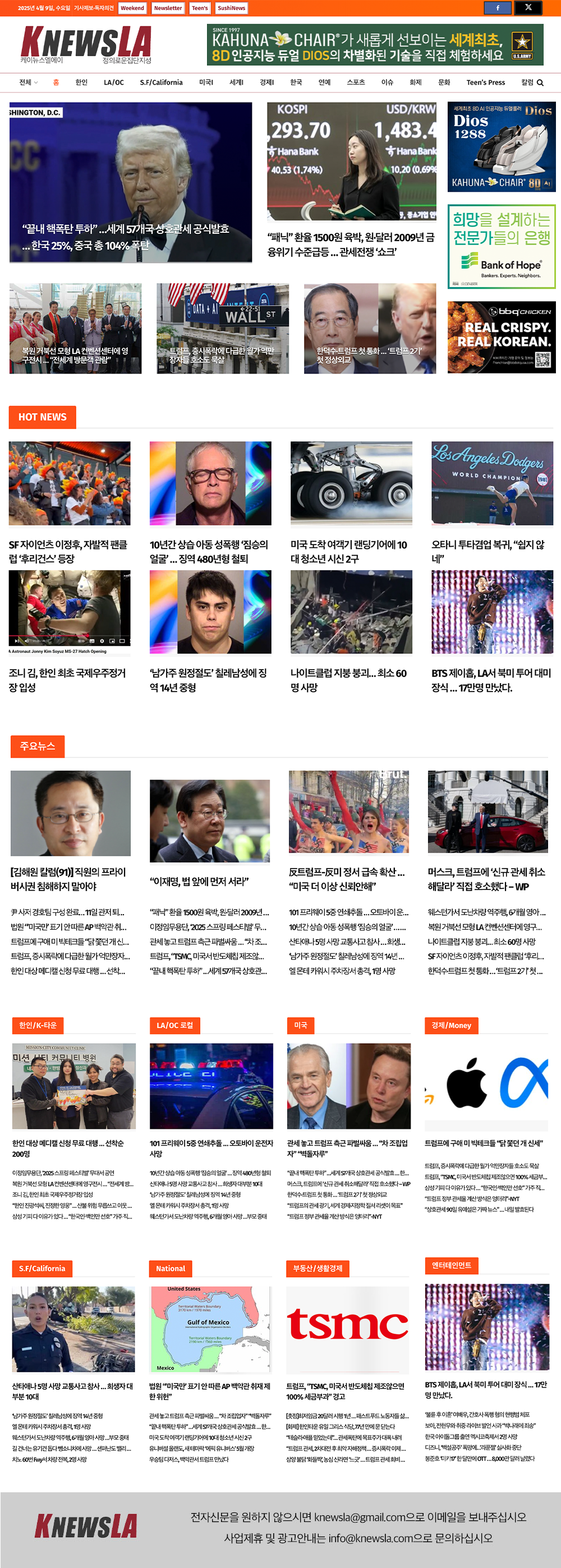Select the 스포츠 tab
561x1568 pixels.
355,83
